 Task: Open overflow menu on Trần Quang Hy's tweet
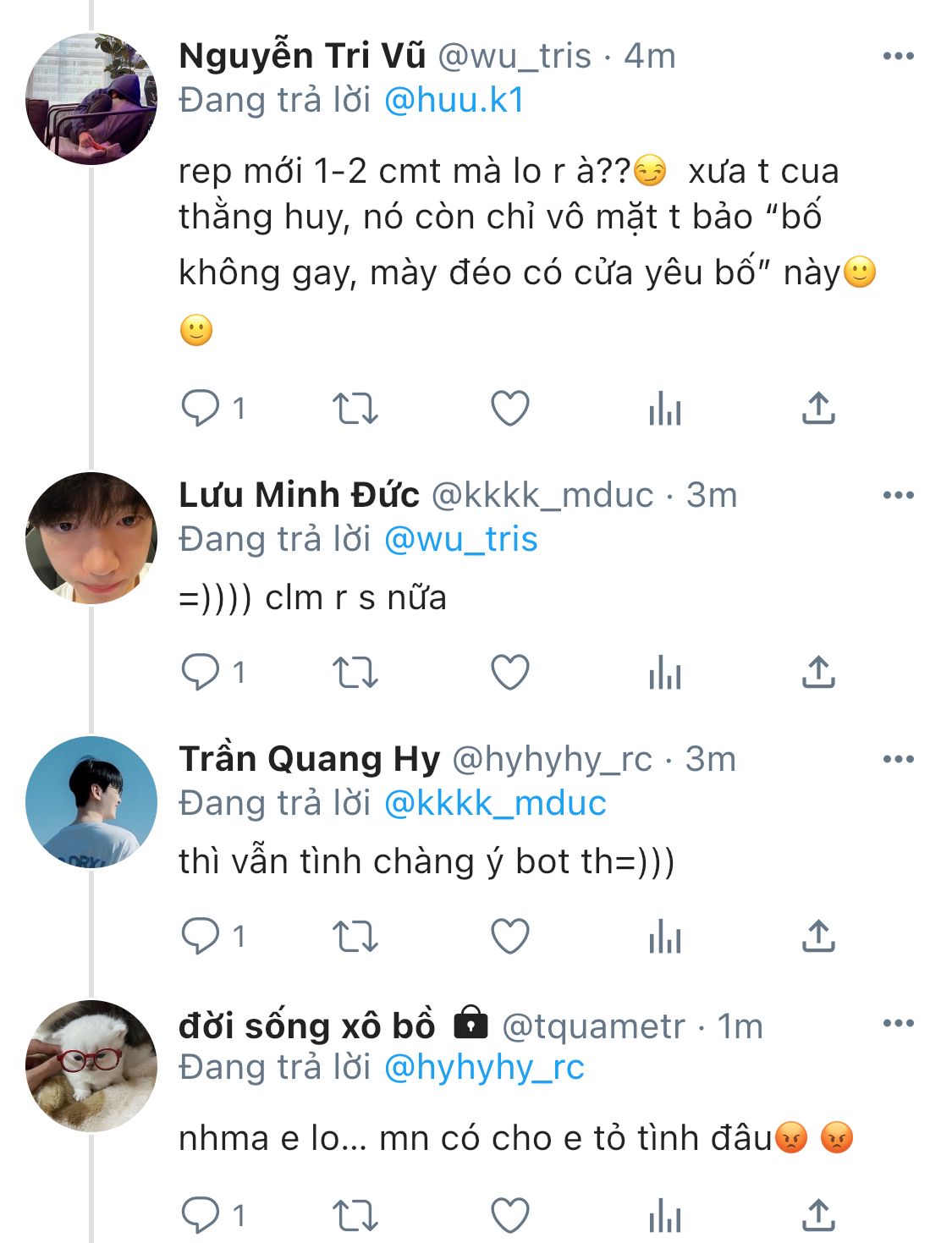[898, 759]
